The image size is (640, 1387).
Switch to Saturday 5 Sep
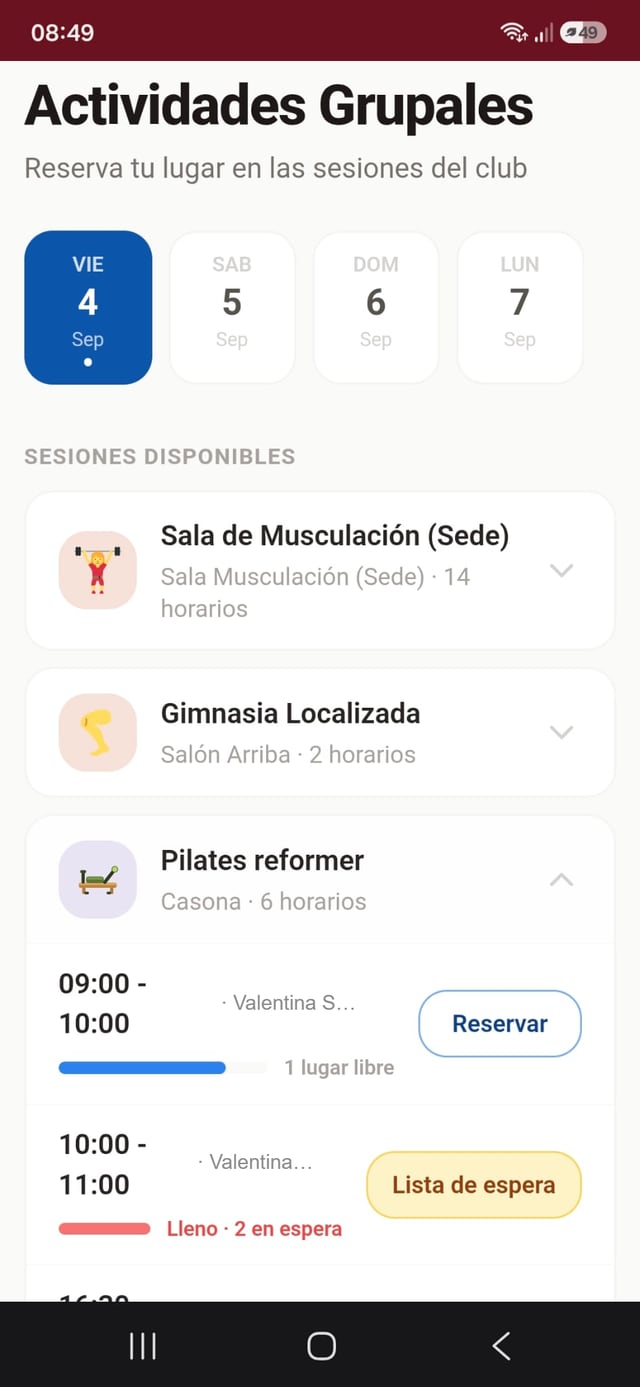pyautogui.click(x=232, y=308)
